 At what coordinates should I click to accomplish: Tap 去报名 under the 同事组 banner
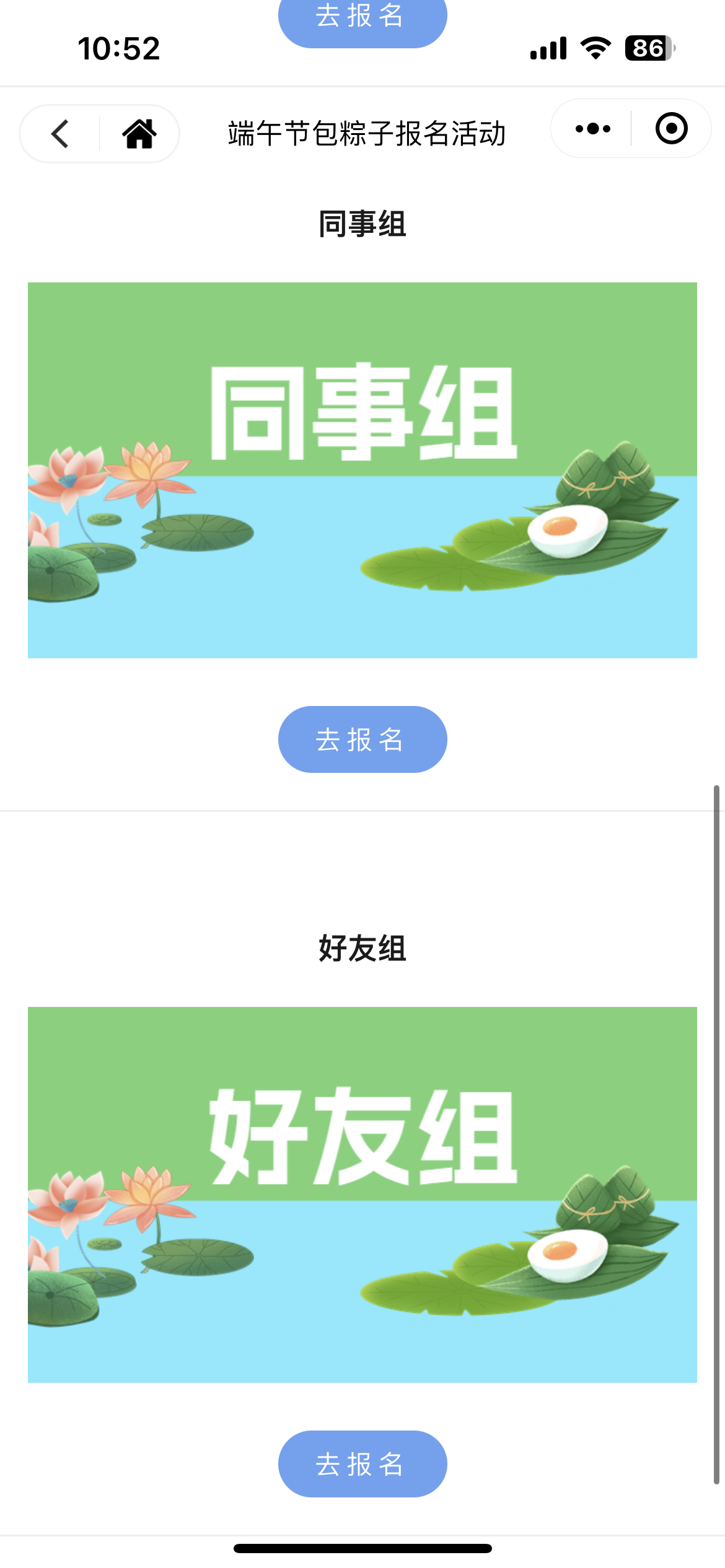click(362, 739)
